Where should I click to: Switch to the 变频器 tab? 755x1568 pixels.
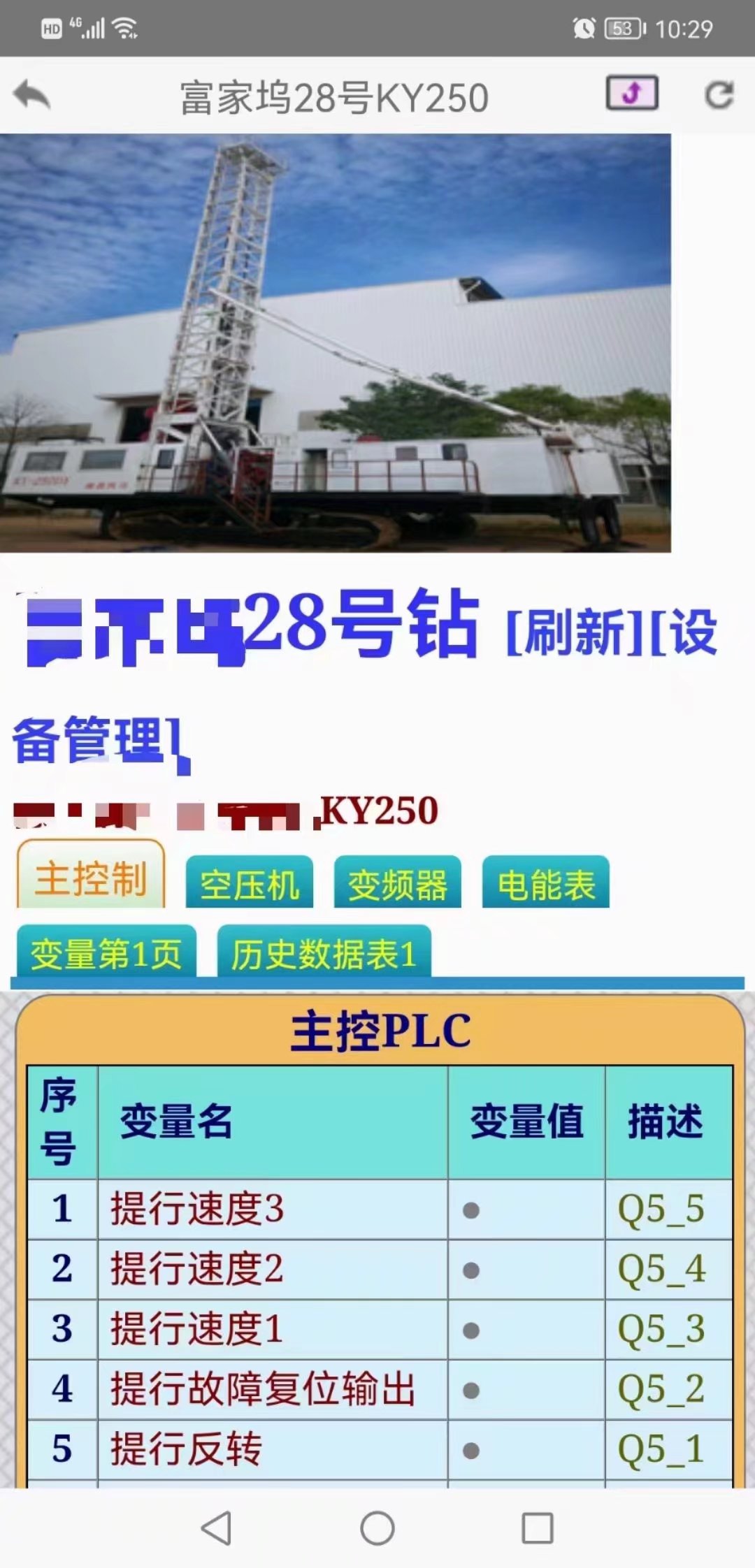tap(397, 885)
